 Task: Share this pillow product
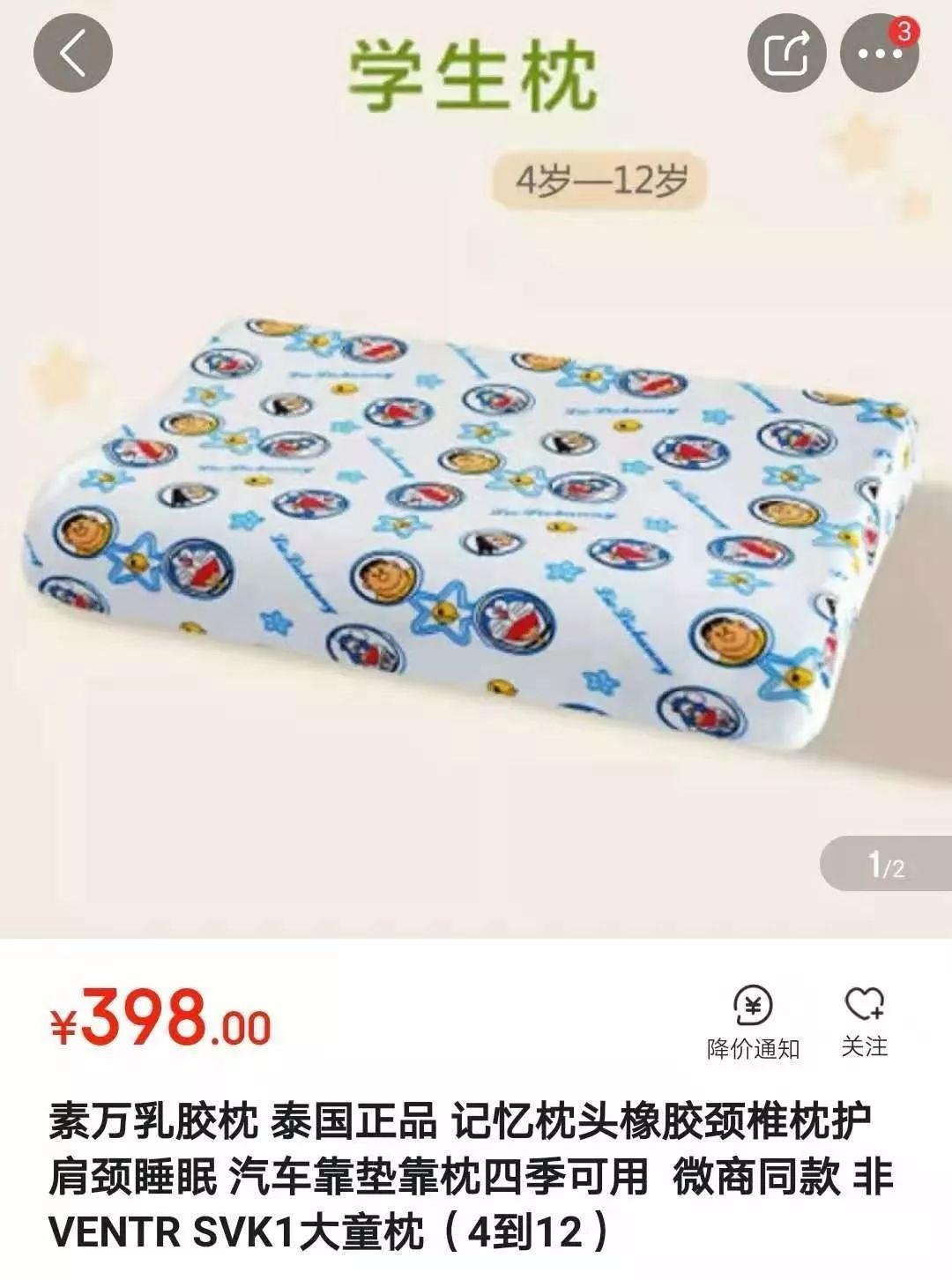(x=786, y=54)
